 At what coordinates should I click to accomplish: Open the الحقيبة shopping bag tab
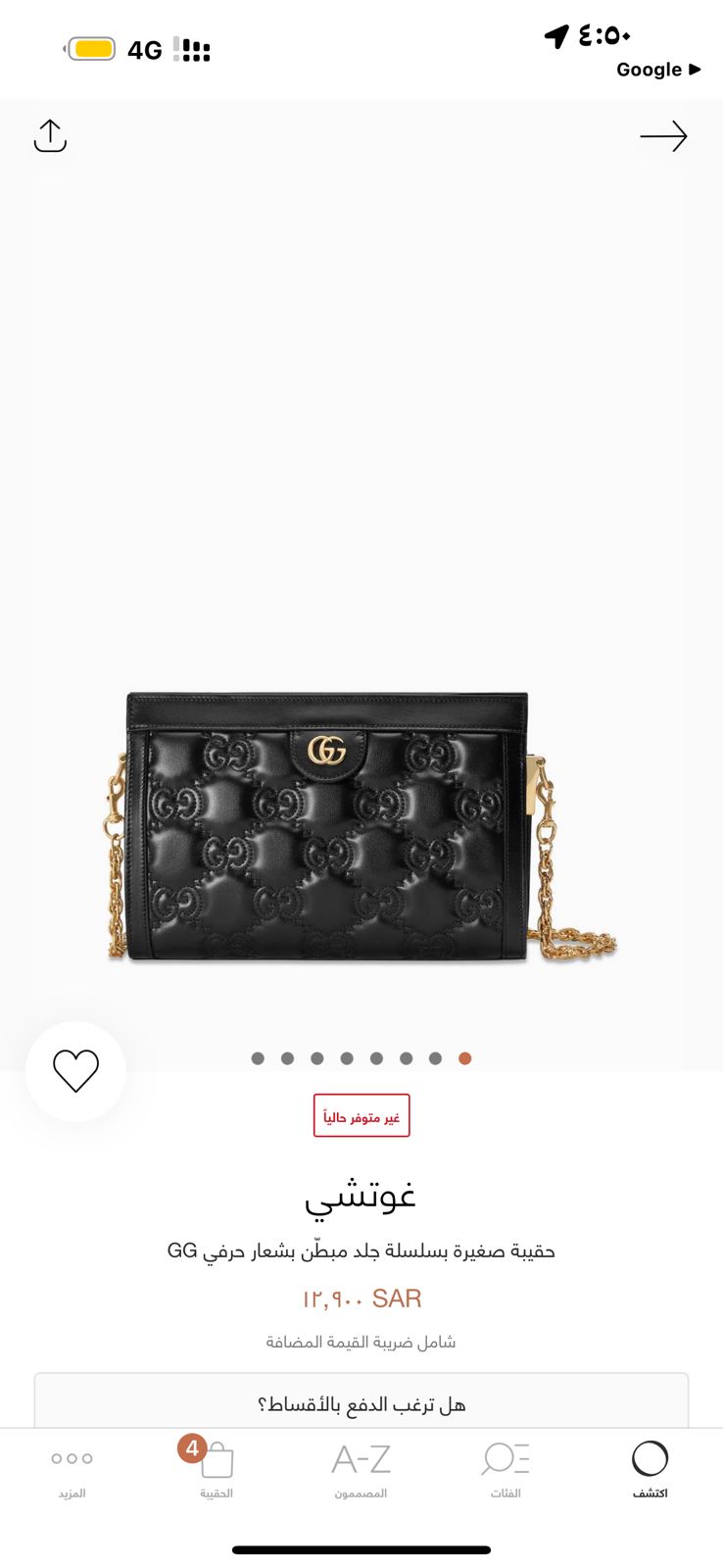[x=216, y=1469]
